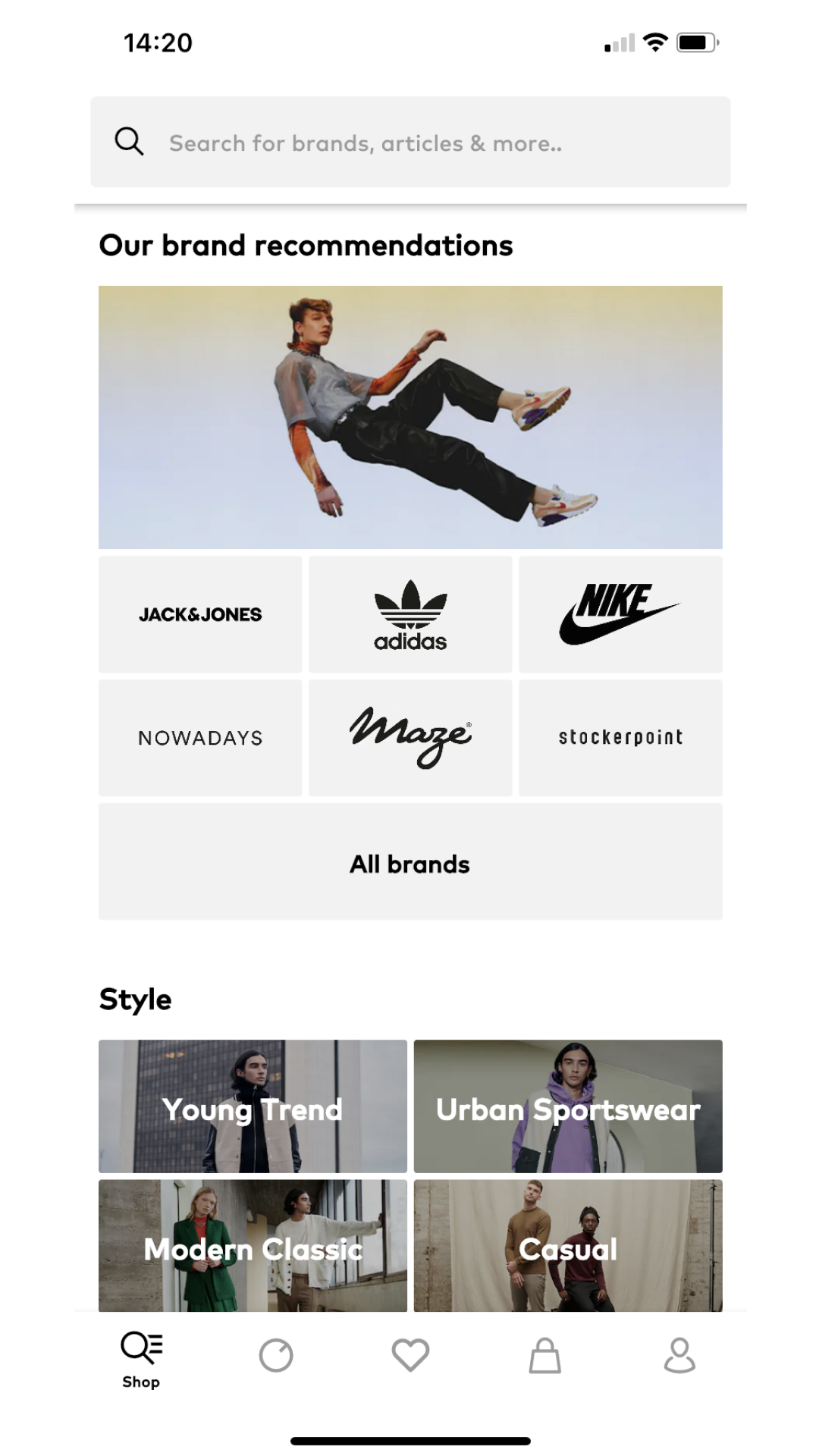This screenshot has width=819, height=1456.
Task: Choose the Nowadays brand tile
Action: 200,738
